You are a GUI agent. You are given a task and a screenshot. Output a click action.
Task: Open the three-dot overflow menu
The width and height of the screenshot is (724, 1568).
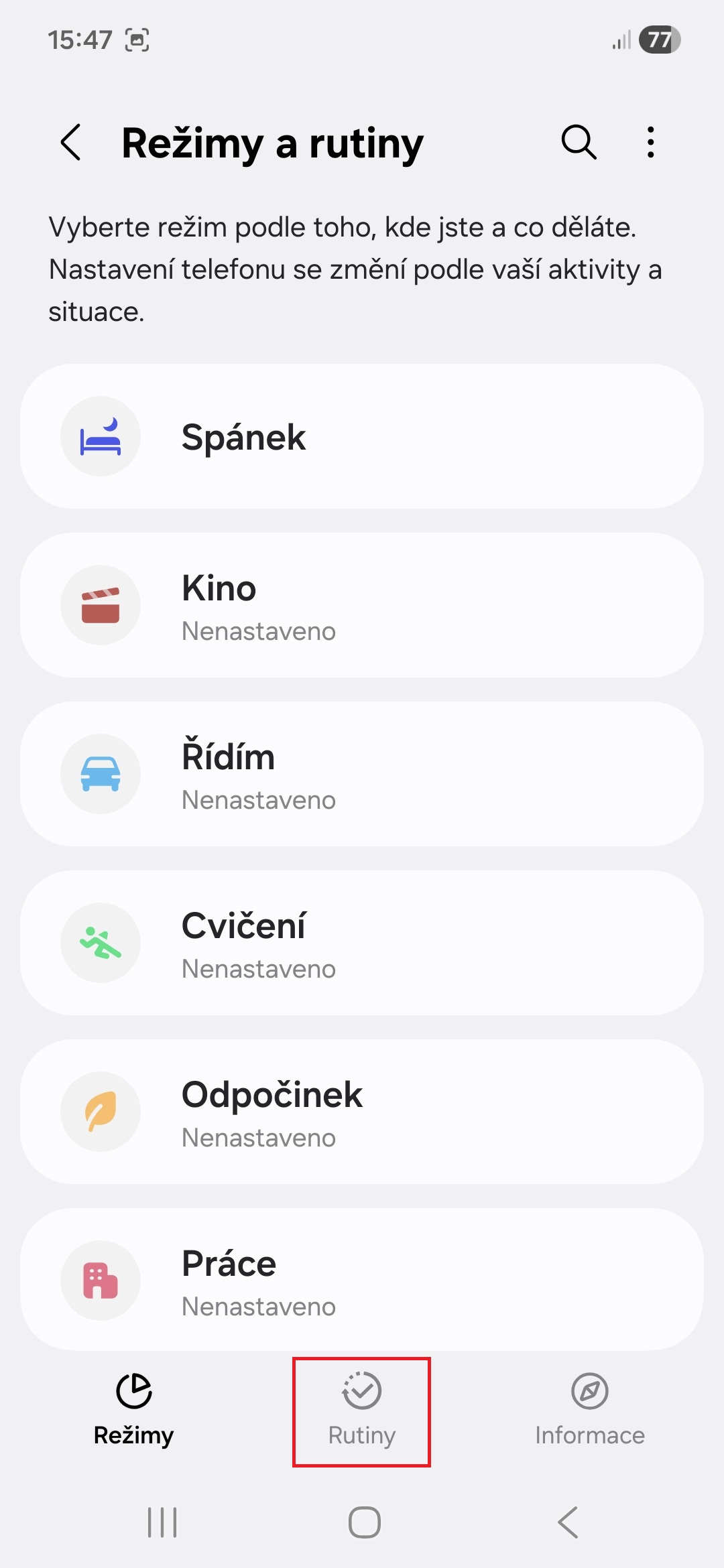pyautogui.click(x=650, y=142)
